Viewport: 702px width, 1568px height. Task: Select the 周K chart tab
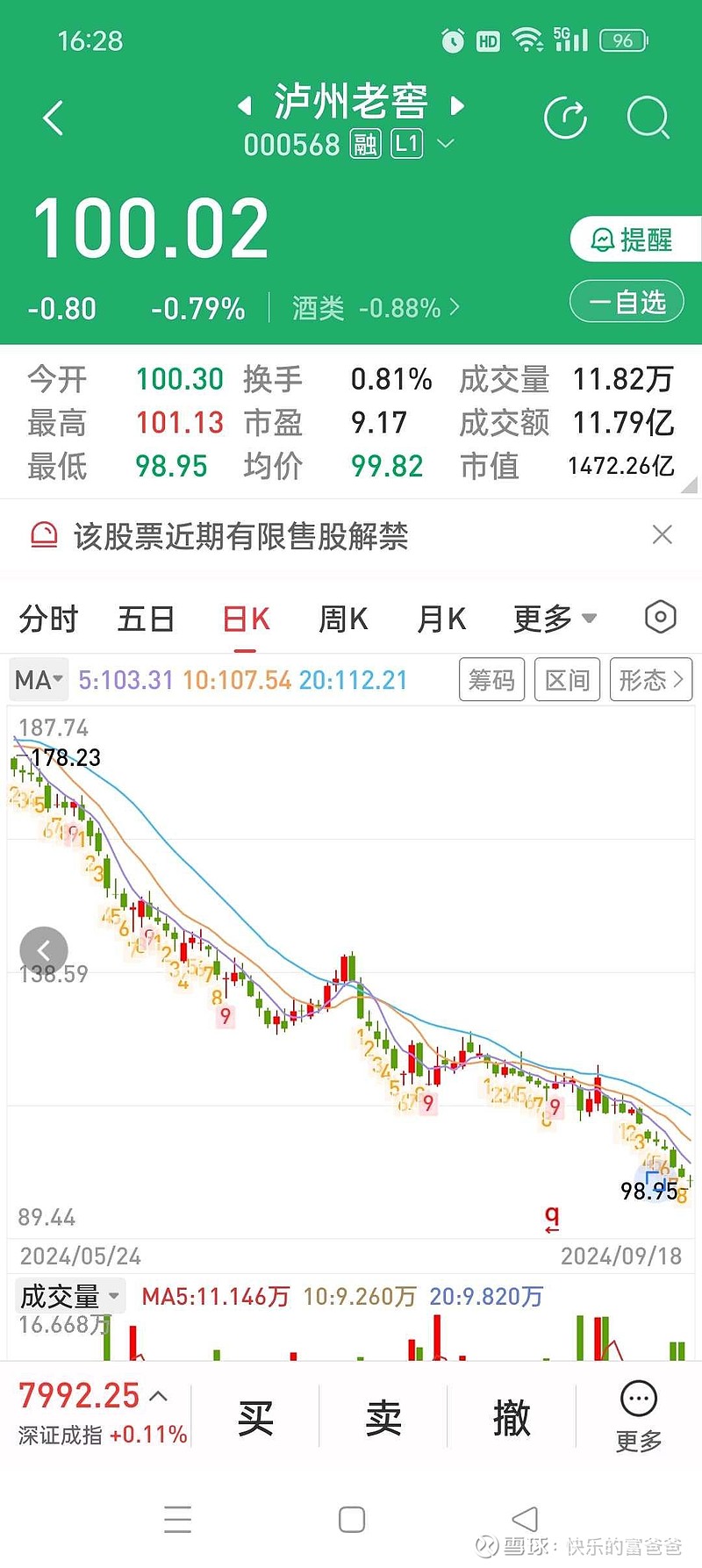point(343,619)
